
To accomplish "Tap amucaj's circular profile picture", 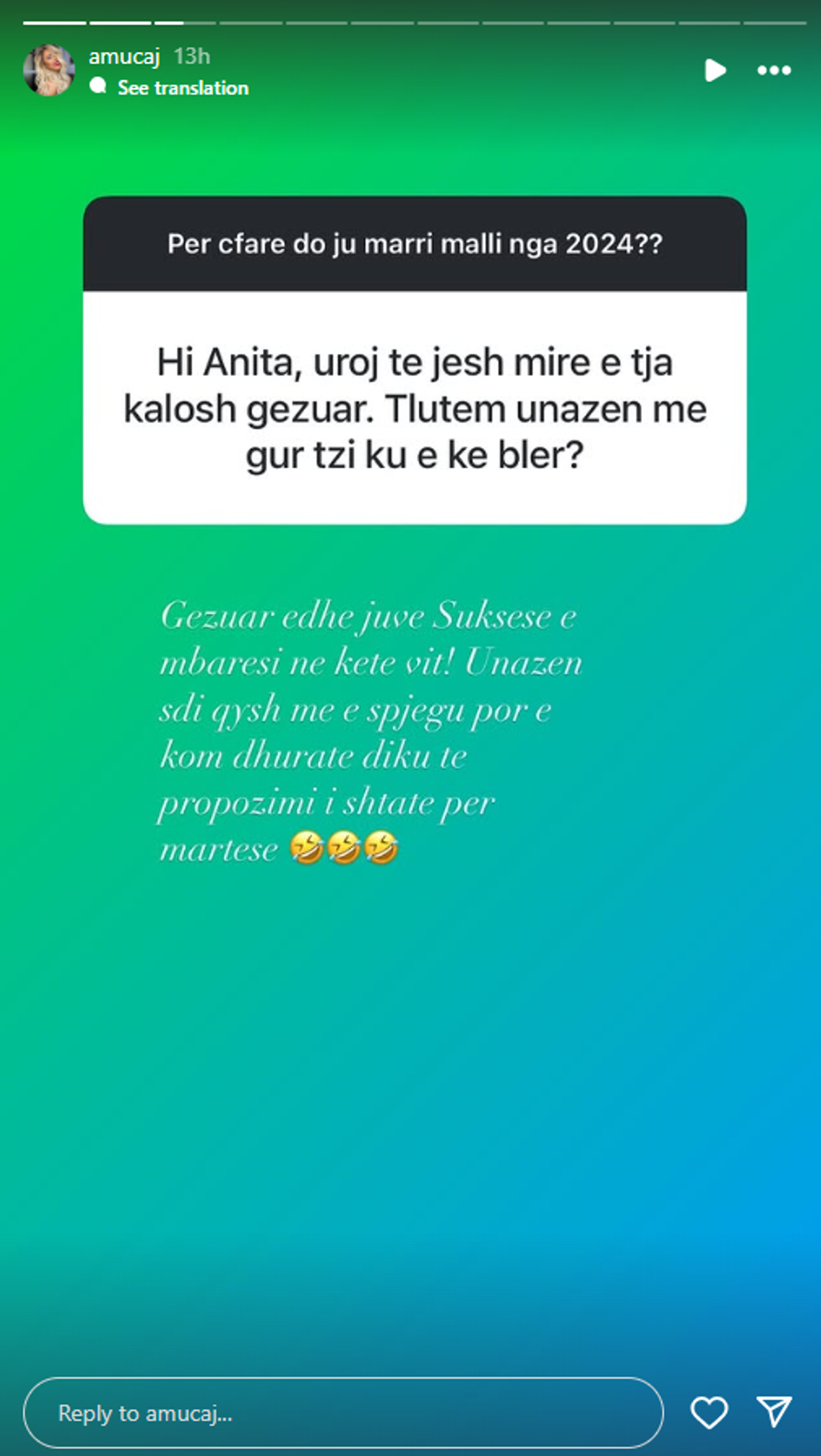I will click(x=50, y=71).
